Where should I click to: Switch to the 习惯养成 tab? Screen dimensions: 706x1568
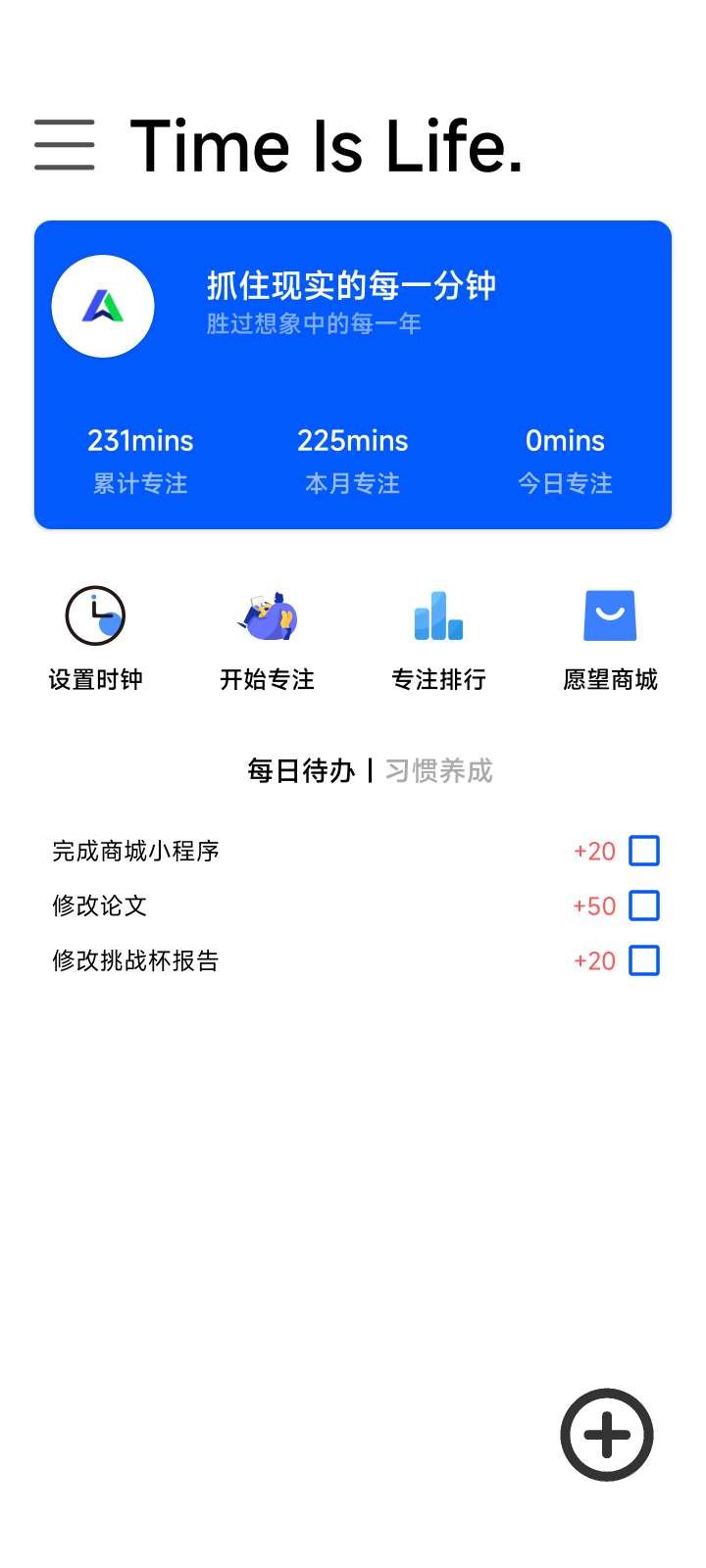(438, 771)
